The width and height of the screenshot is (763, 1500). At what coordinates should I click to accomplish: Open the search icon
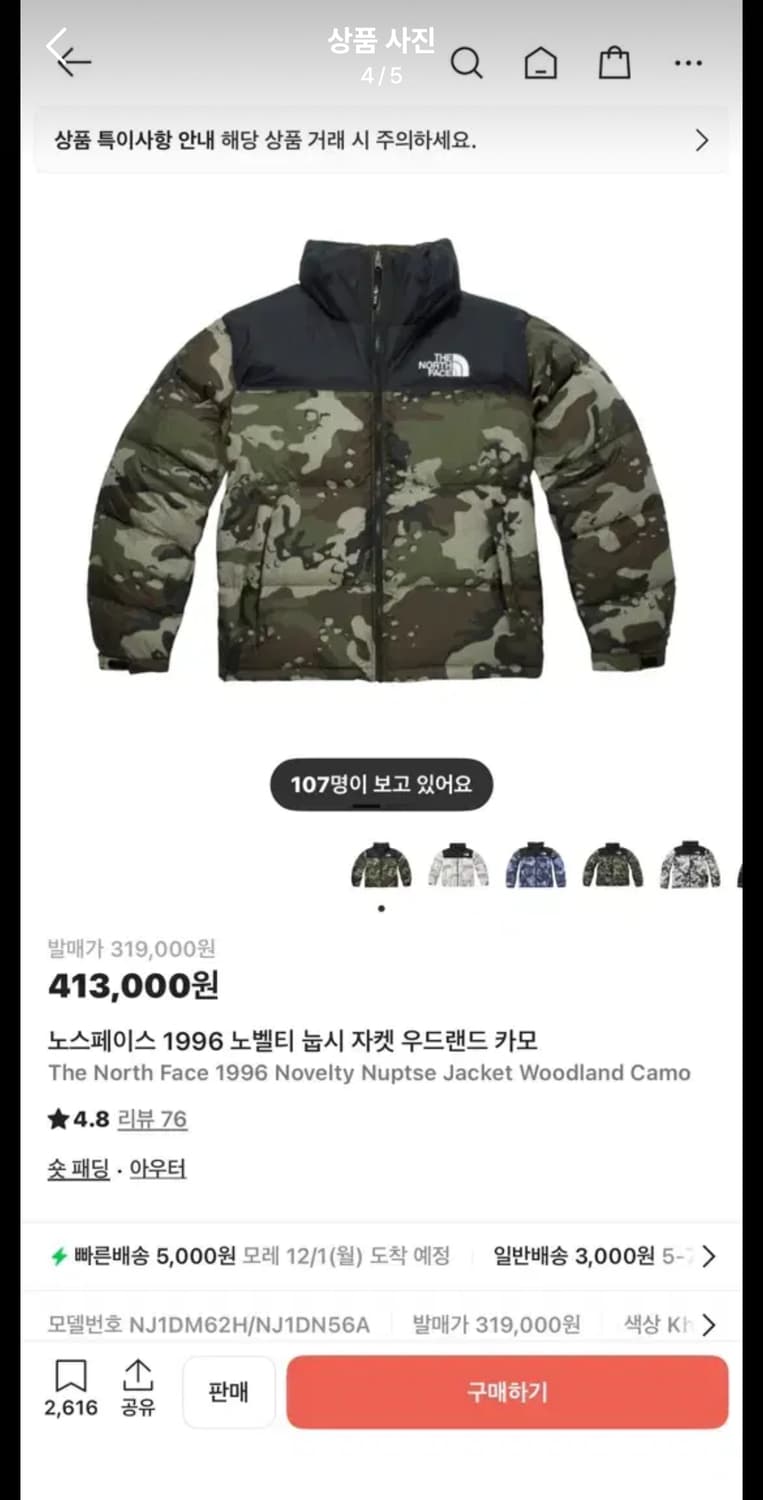[467, 62]
